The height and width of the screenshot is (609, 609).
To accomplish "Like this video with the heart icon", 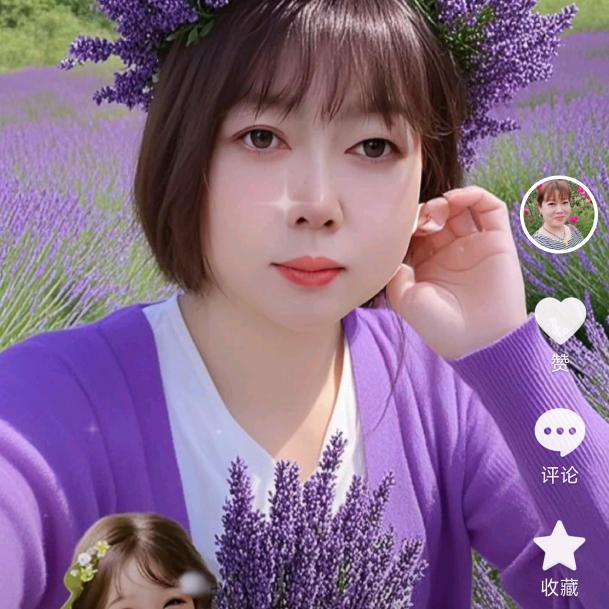I will pyautogui.click(x=560, y=320).
